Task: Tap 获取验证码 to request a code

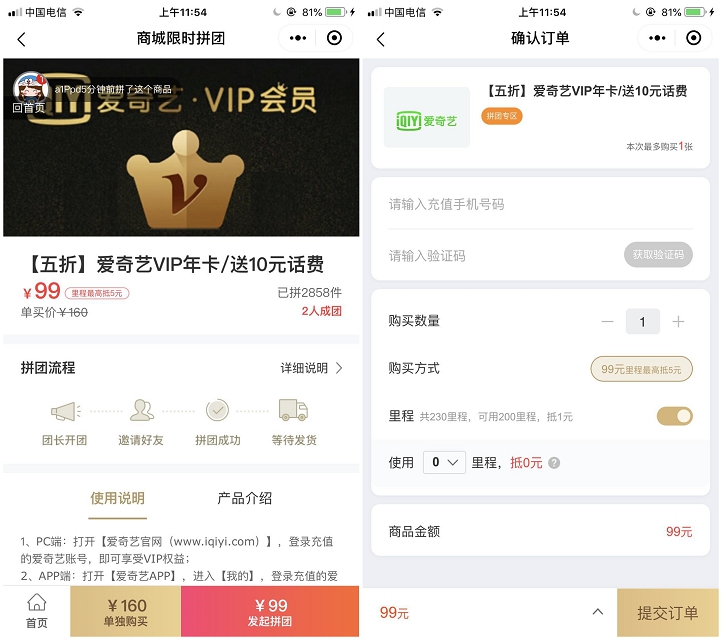Action: pos(658,255)
